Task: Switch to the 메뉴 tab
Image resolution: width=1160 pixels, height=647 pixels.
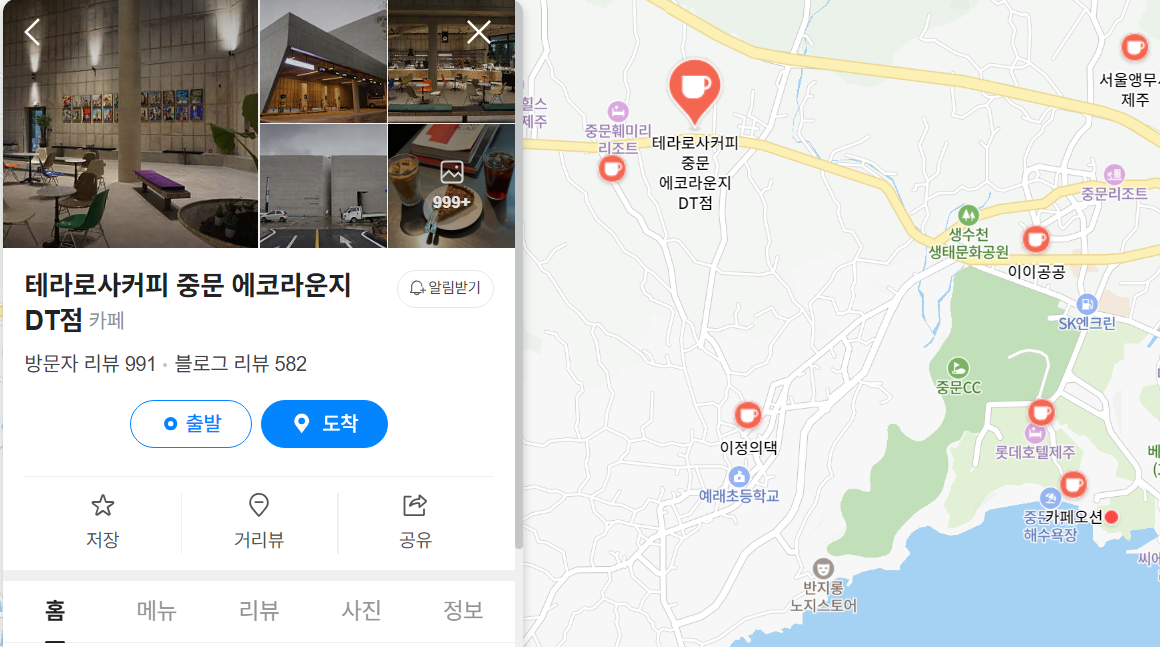Action: point(157,610)
